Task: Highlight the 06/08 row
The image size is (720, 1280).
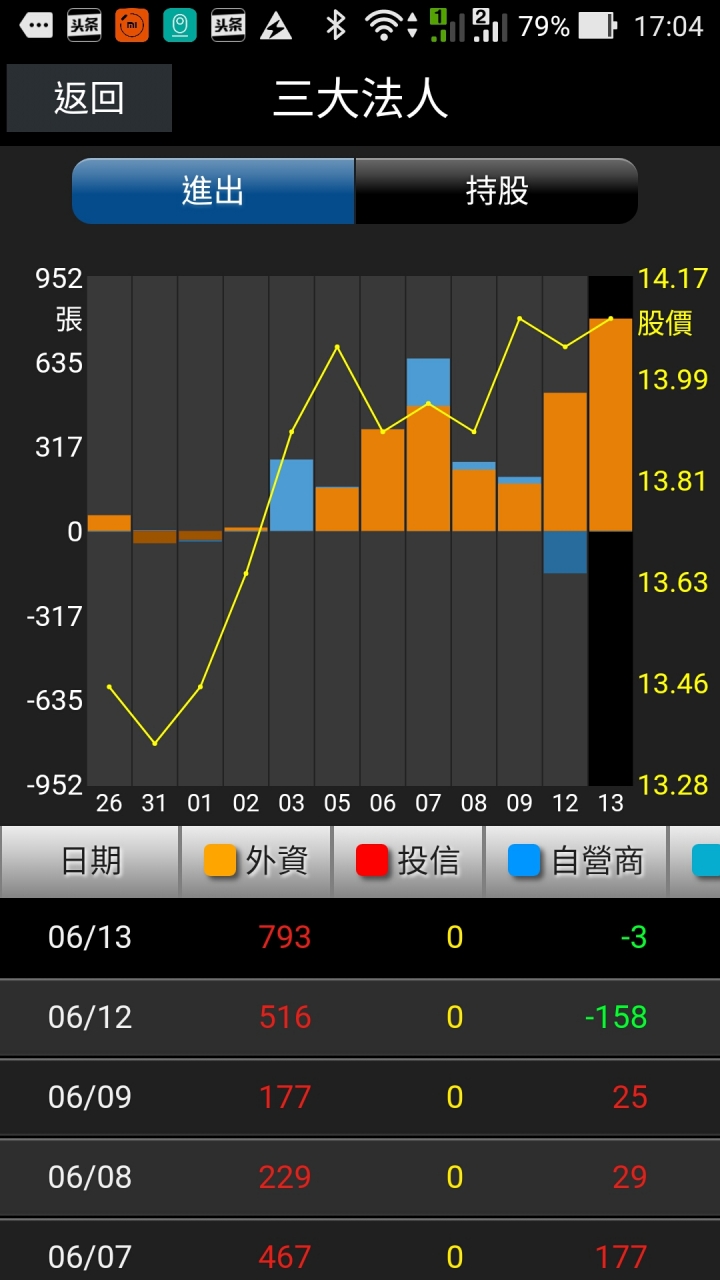Action: pyautogui.click(x=360, y=1177)
